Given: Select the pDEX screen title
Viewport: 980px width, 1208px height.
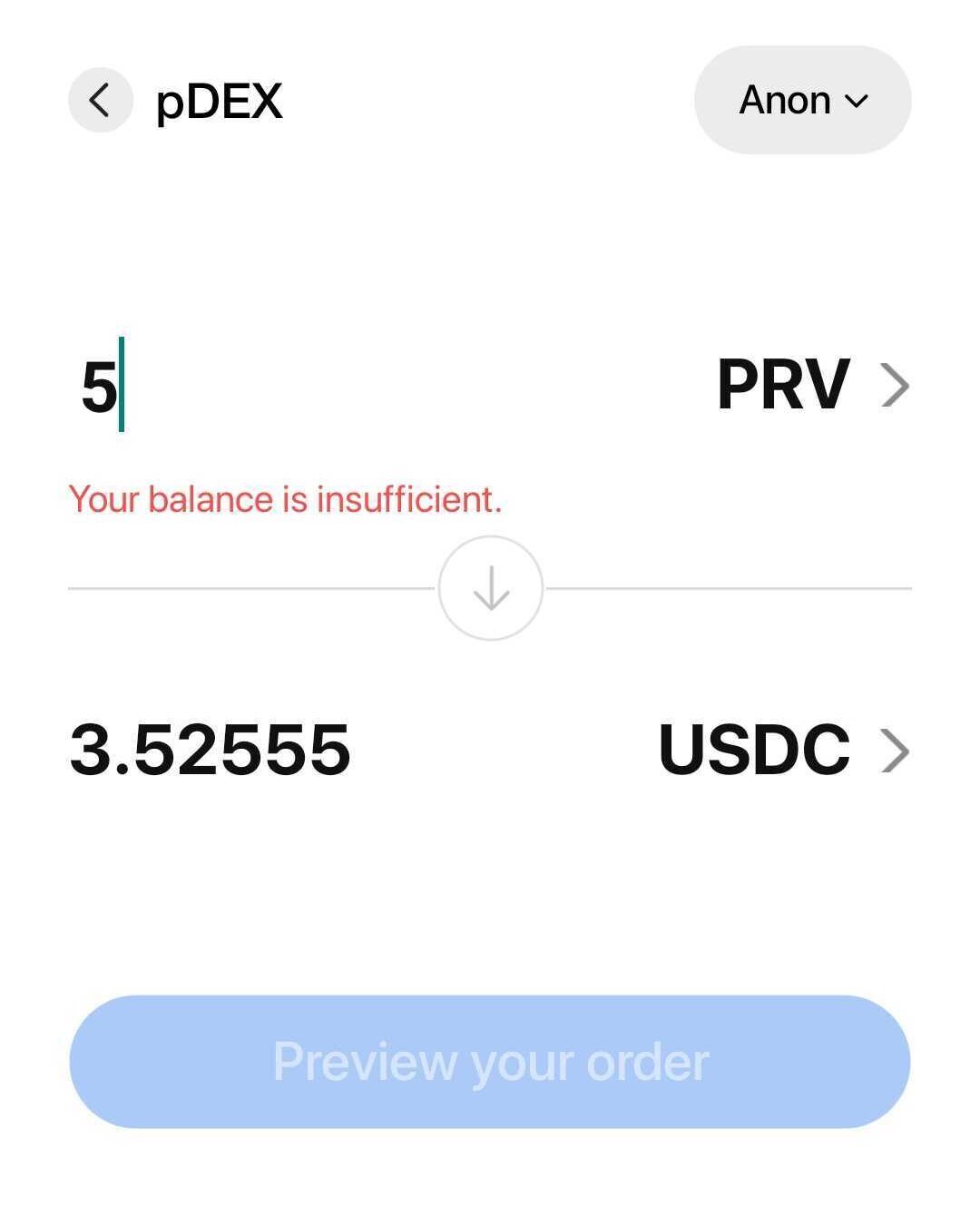Looking at the screenshot, I should 218,102.
